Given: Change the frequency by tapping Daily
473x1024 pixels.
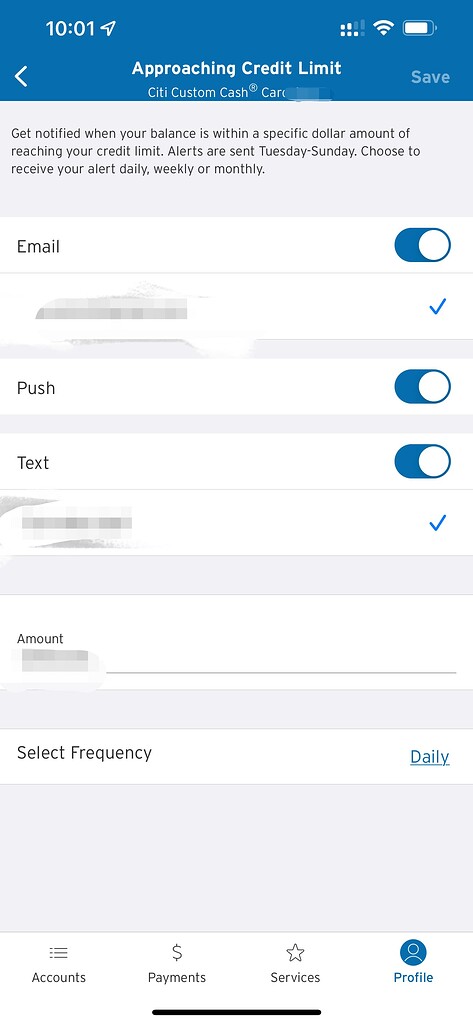Looking at the screenshot, I should coord(429,757).
